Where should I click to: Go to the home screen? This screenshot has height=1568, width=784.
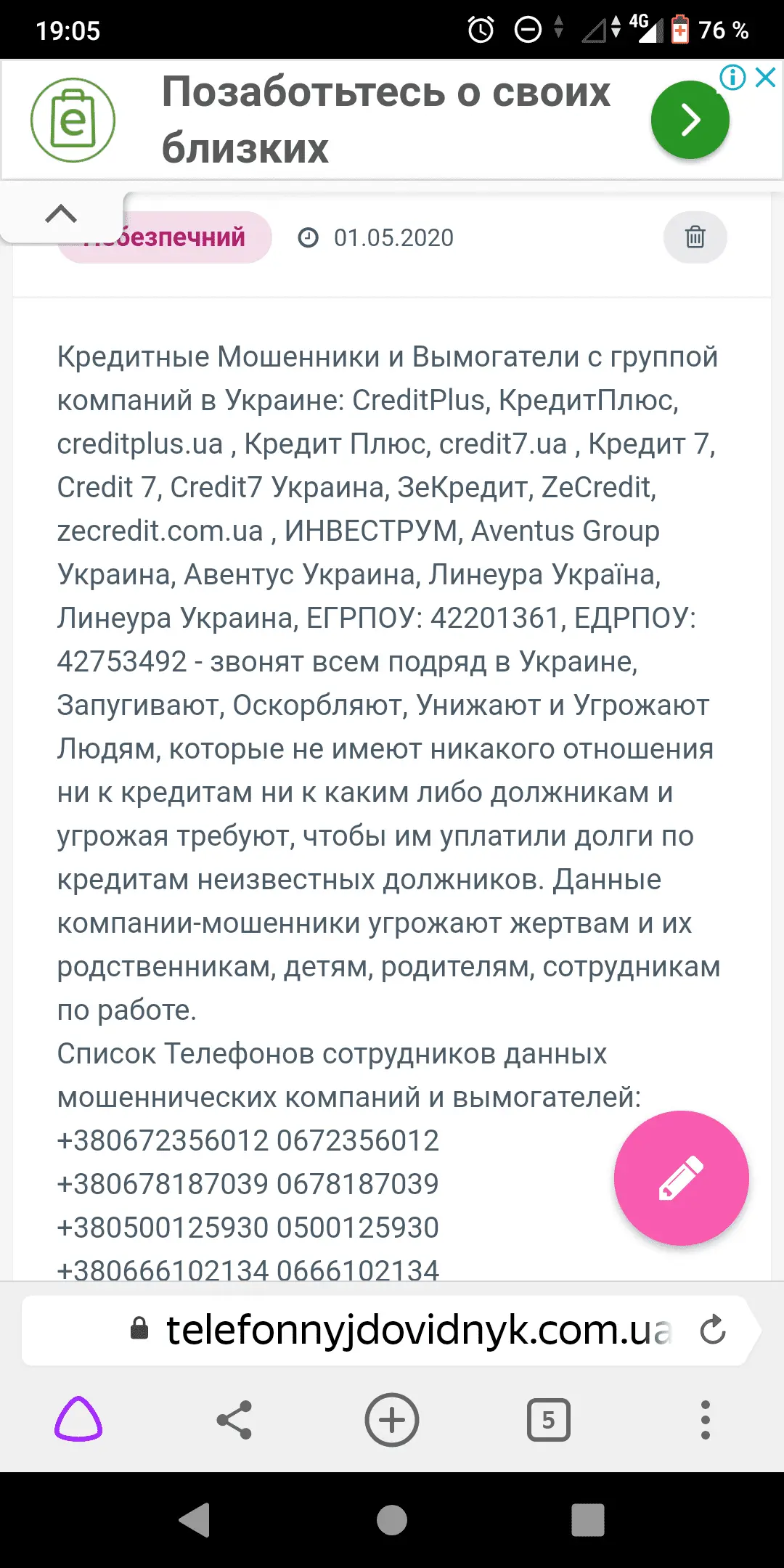coord(392,1519)
